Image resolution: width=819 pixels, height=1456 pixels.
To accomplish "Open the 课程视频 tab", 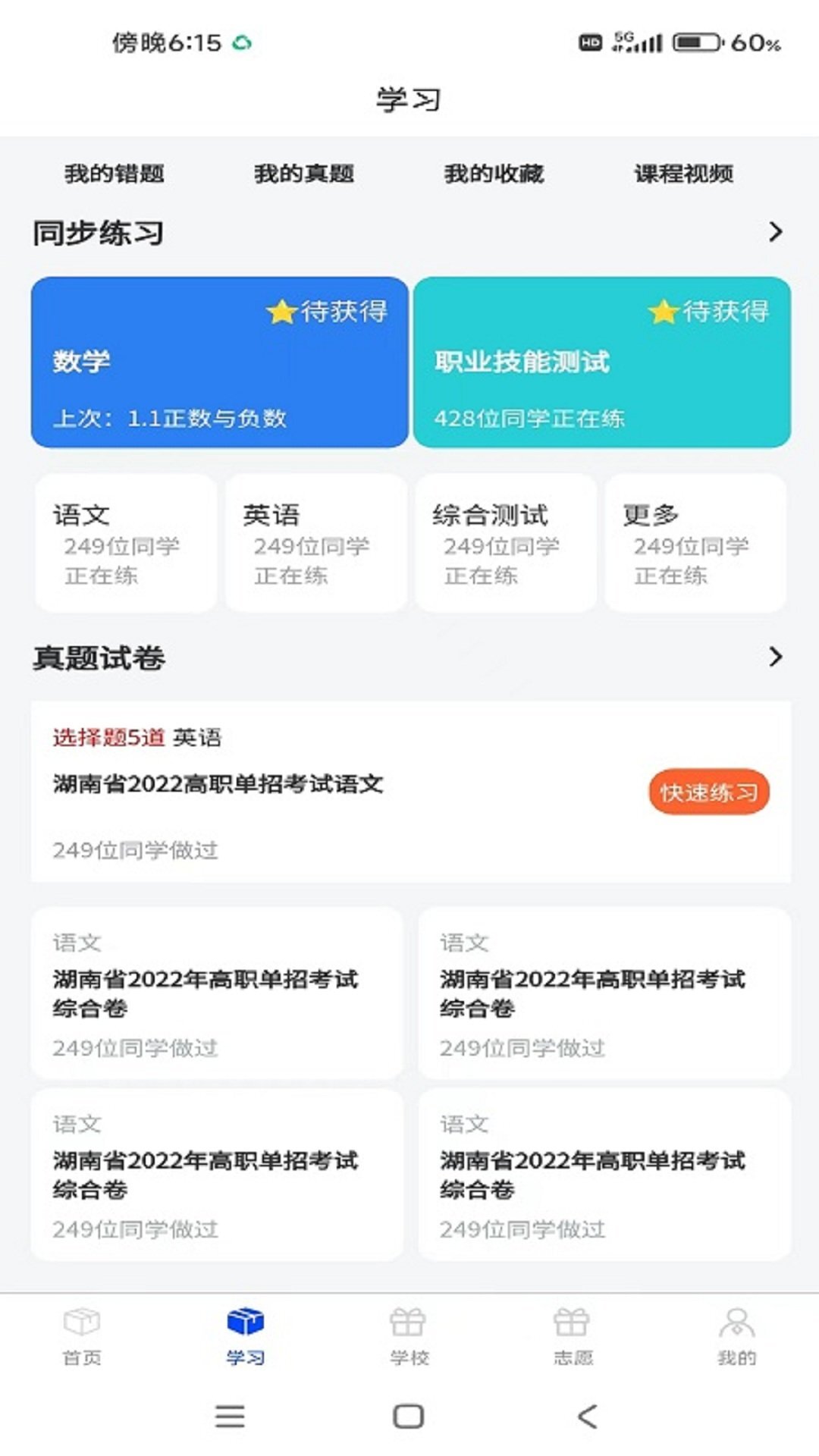I will click(x=685, y=173).
